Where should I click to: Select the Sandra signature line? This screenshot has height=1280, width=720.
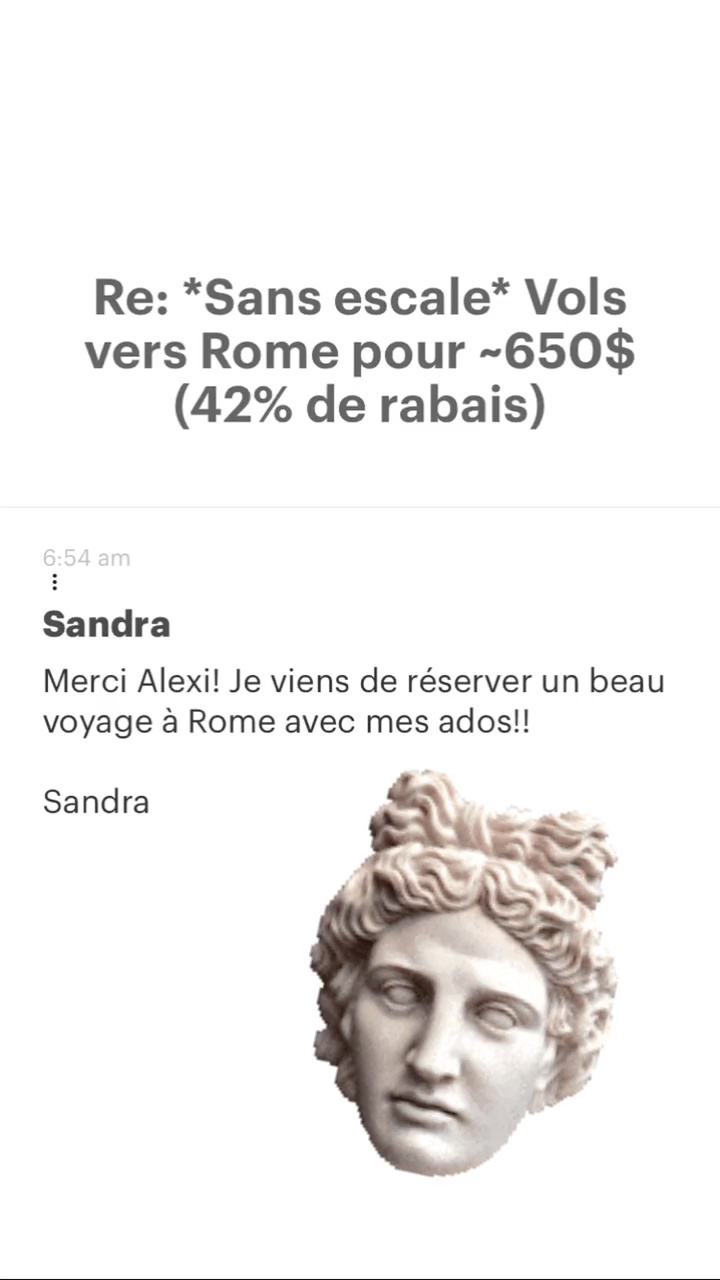click(96, 801)
